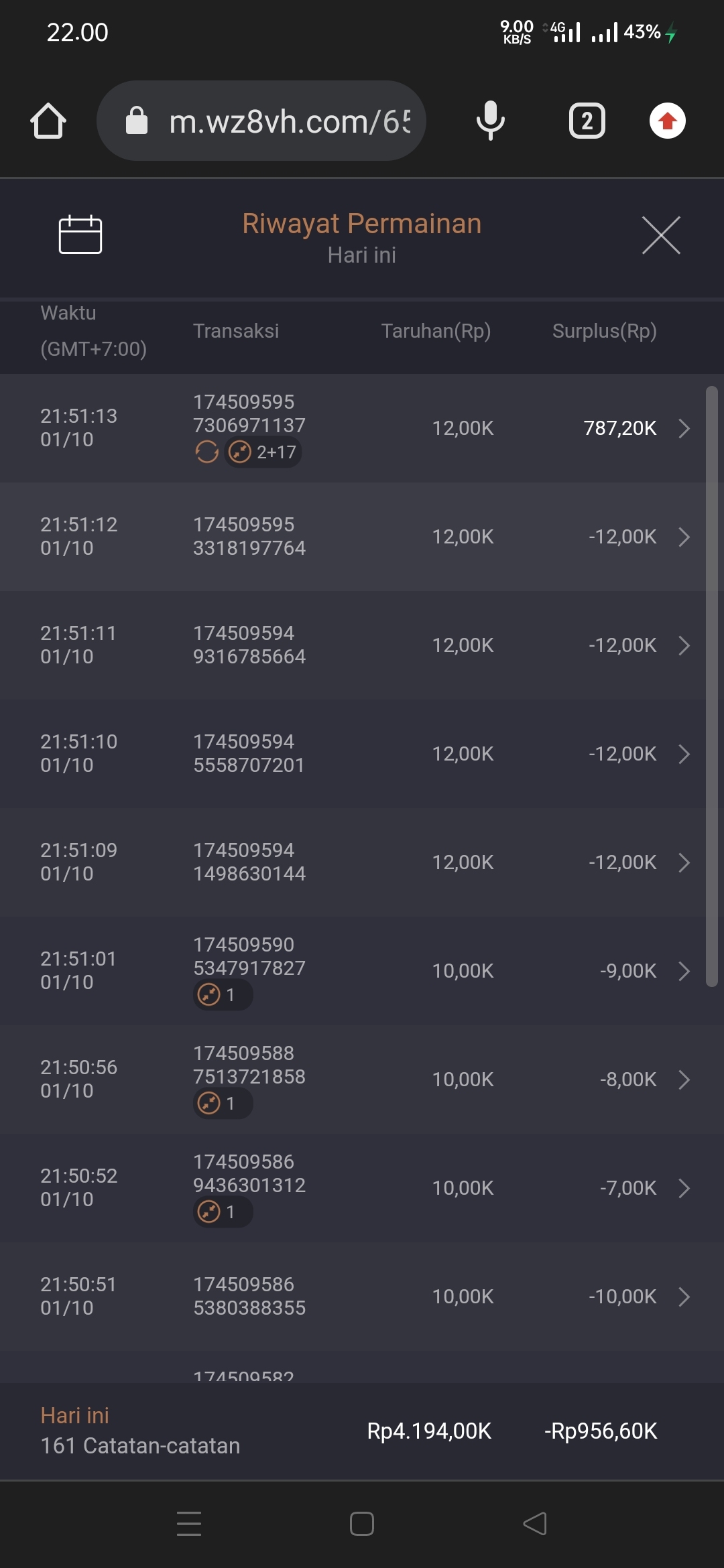Open the red arrow browser update menu

[x=667, y=121]
